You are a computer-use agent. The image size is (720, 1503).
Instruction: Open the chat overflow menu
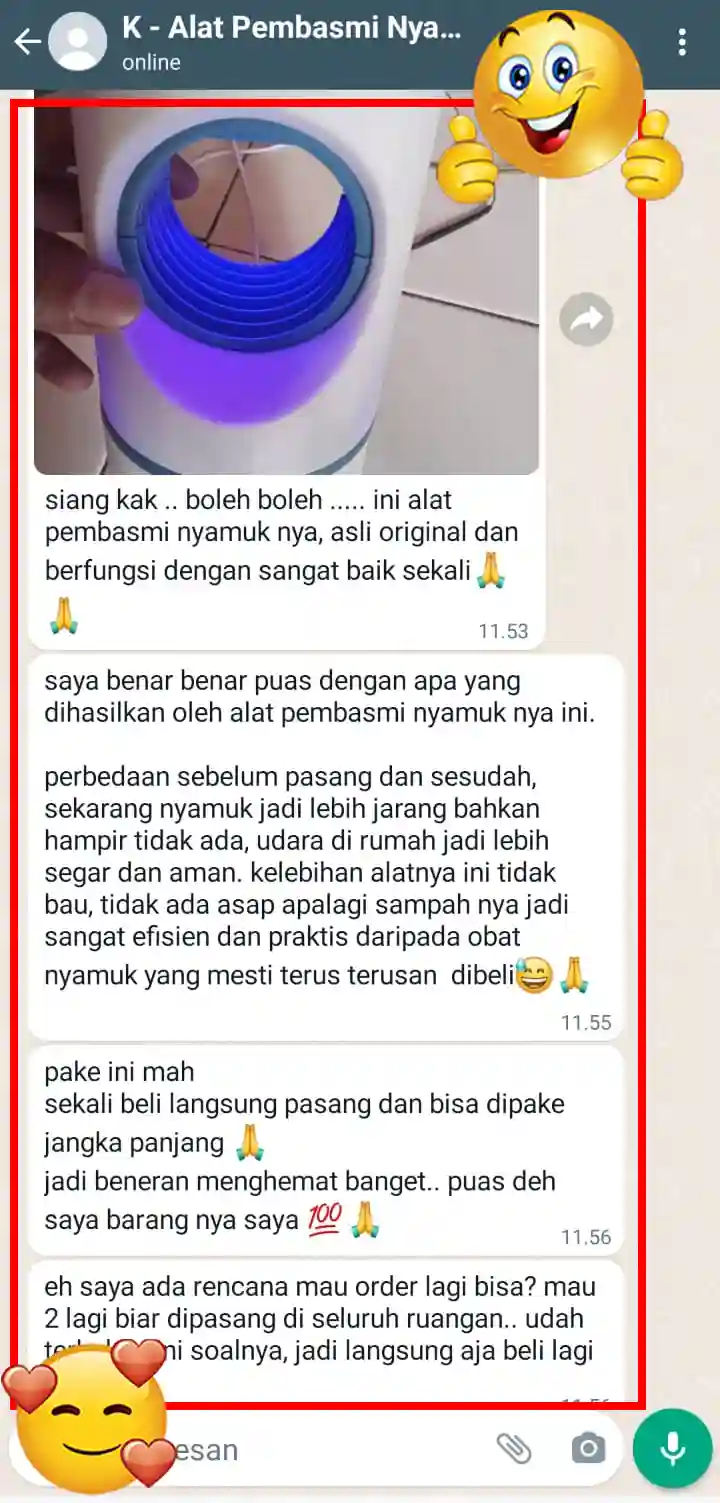pos(682,42)
